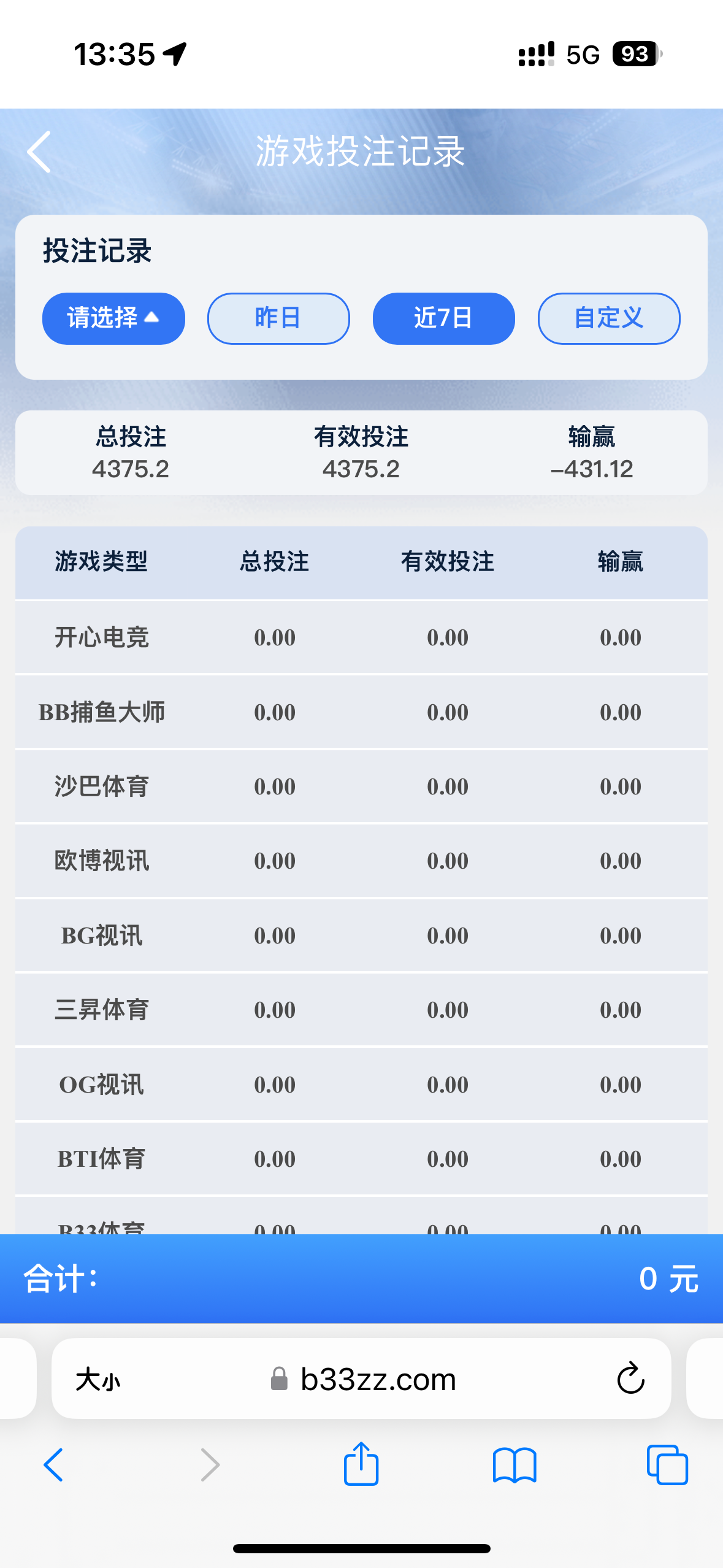Screen dimensions: 723x1568
Task: Show all open Safari tabs
Action: pyautogui.click(x=667, y=1465)
